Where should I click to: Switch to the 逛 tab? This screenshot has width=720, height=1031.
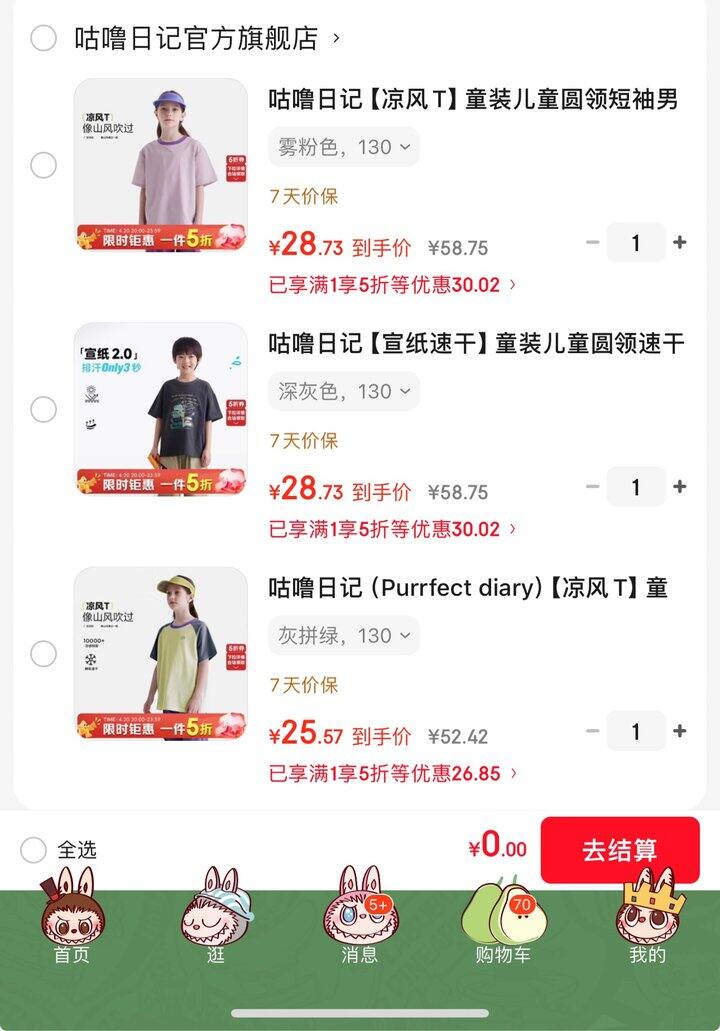tap(216, 922)
